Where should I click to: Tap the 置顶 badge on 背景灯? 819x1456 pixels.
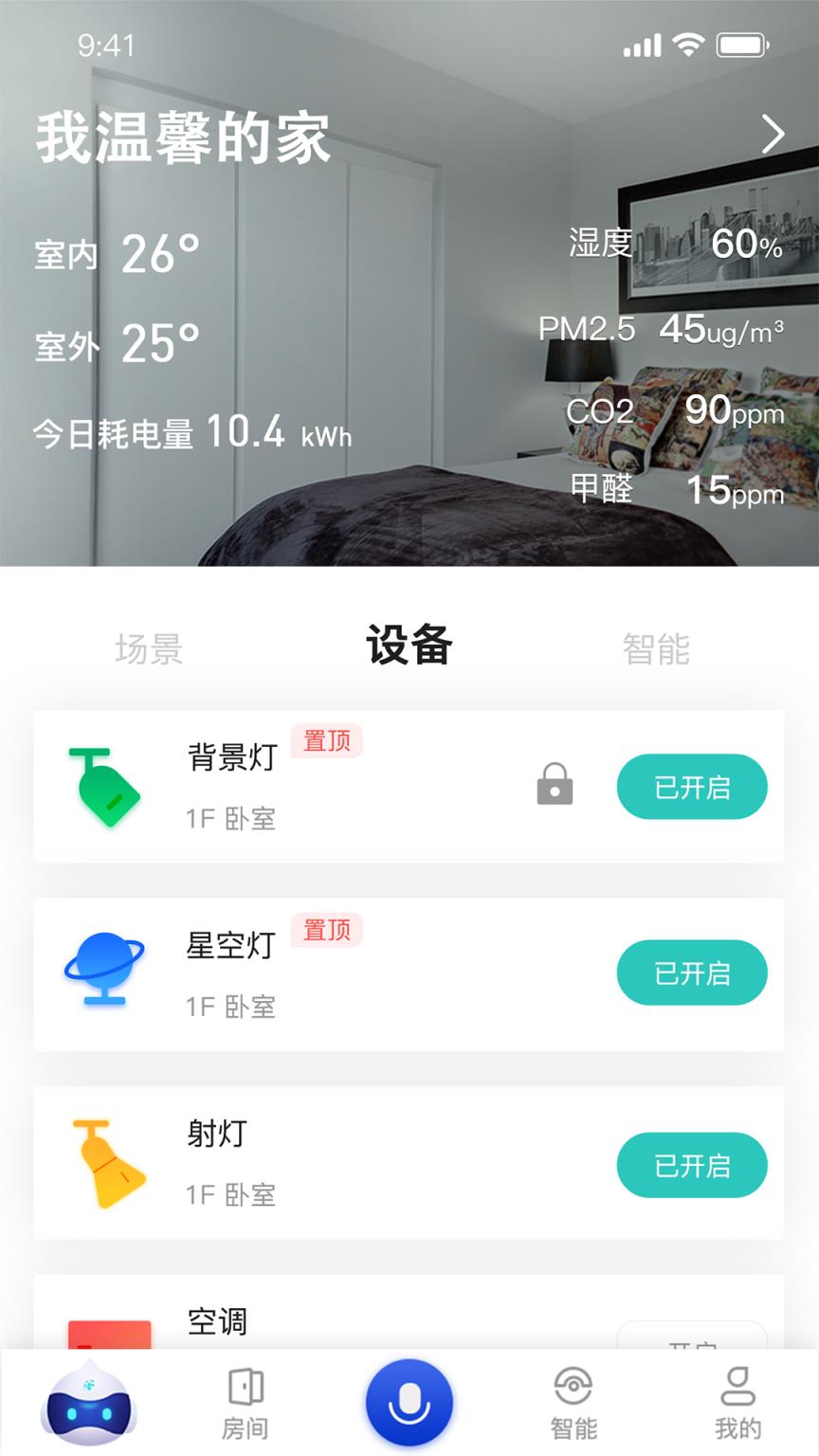tap(326, 742)
